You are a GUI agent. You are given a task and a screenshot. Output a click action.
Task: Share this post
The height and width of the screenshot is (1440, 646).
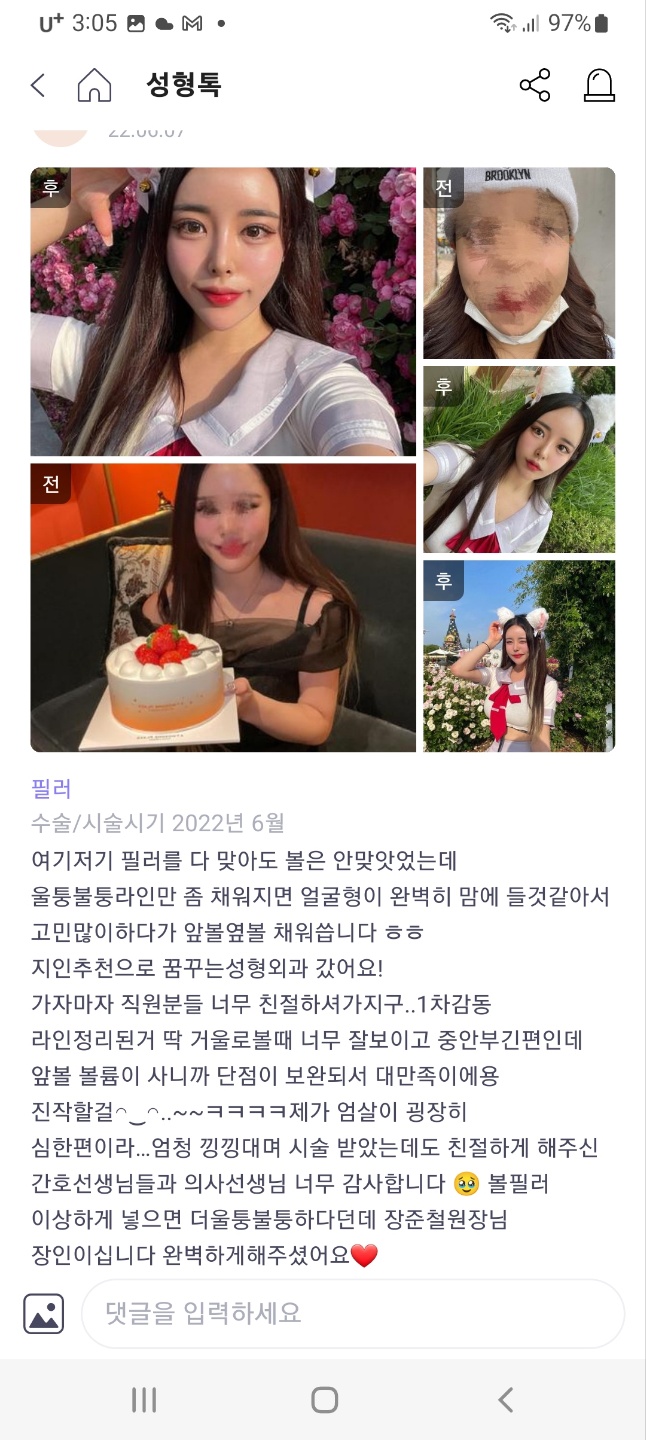(535, 85)
